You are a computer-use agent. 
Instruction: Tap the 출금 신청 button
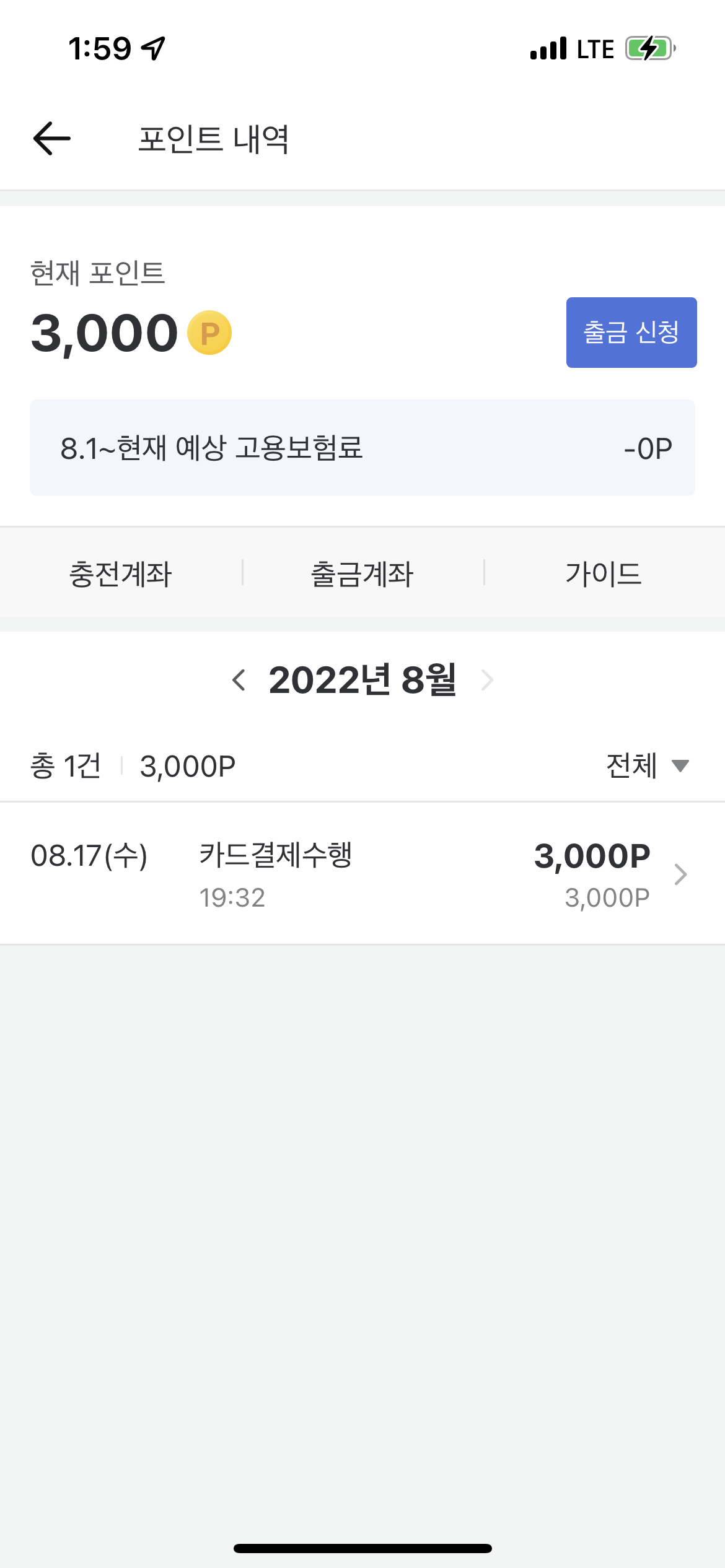[x=631, y=333]
